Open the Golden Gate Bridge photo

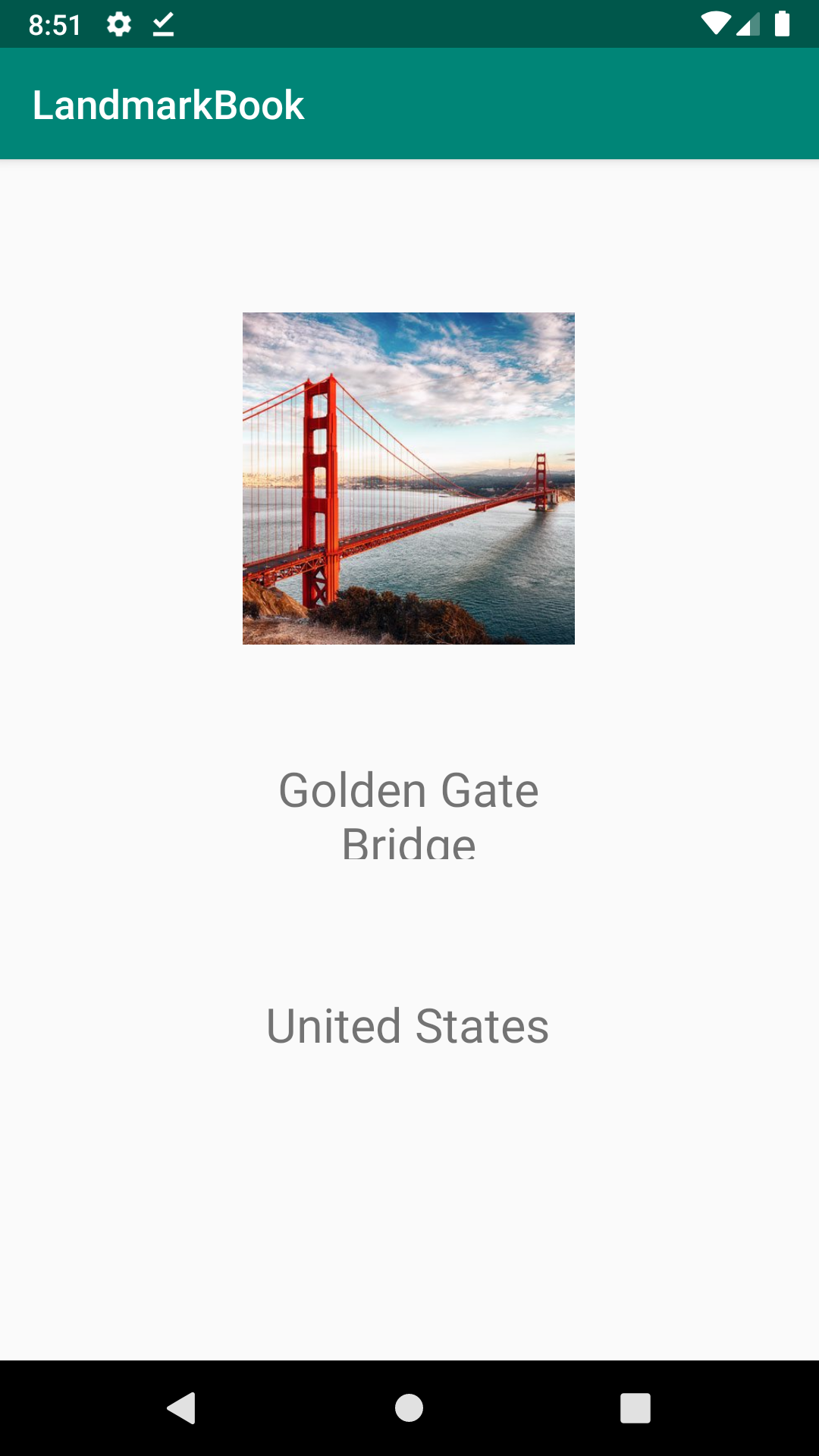point(408,478)
